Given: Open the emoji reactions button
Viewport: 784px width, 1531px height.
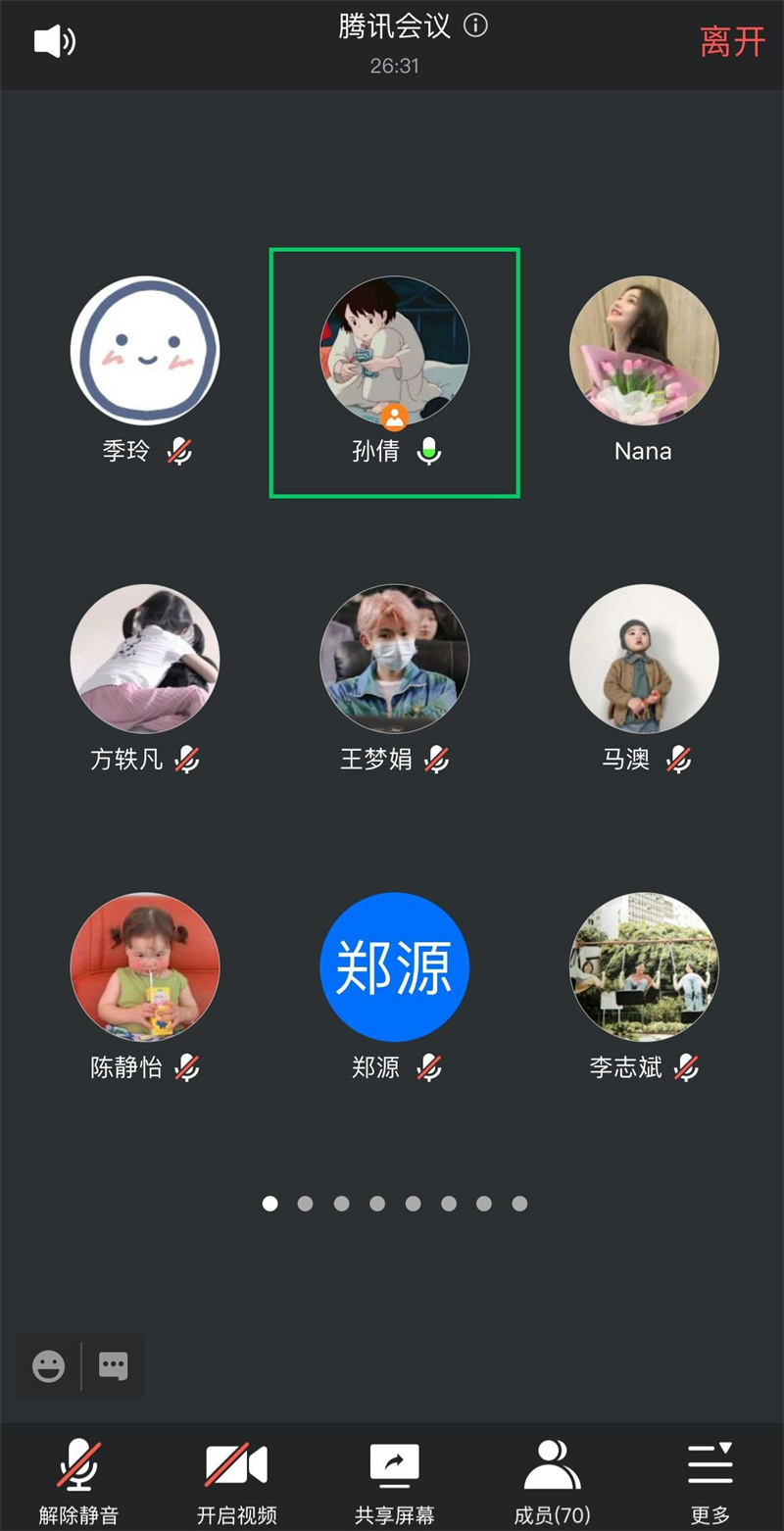Looking at the screenshot, I should 49,1365.
